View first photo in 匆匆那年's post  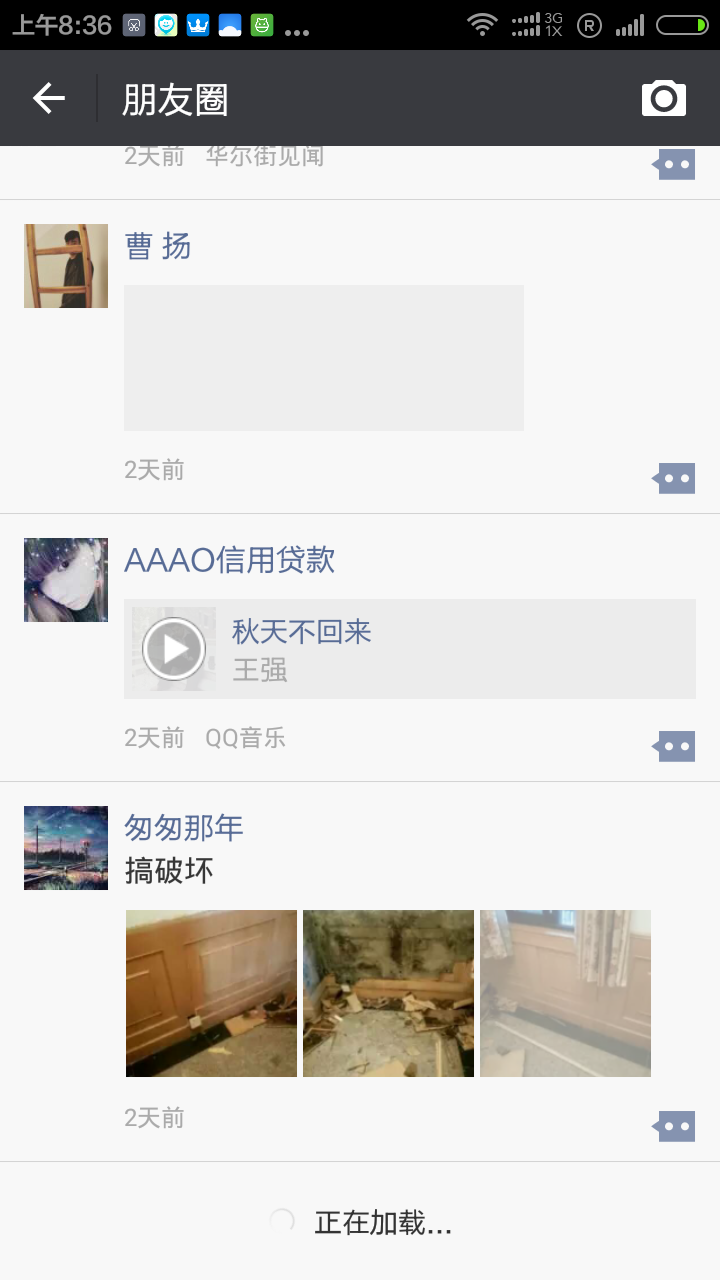pyautogui.click(x=211, y=993)
